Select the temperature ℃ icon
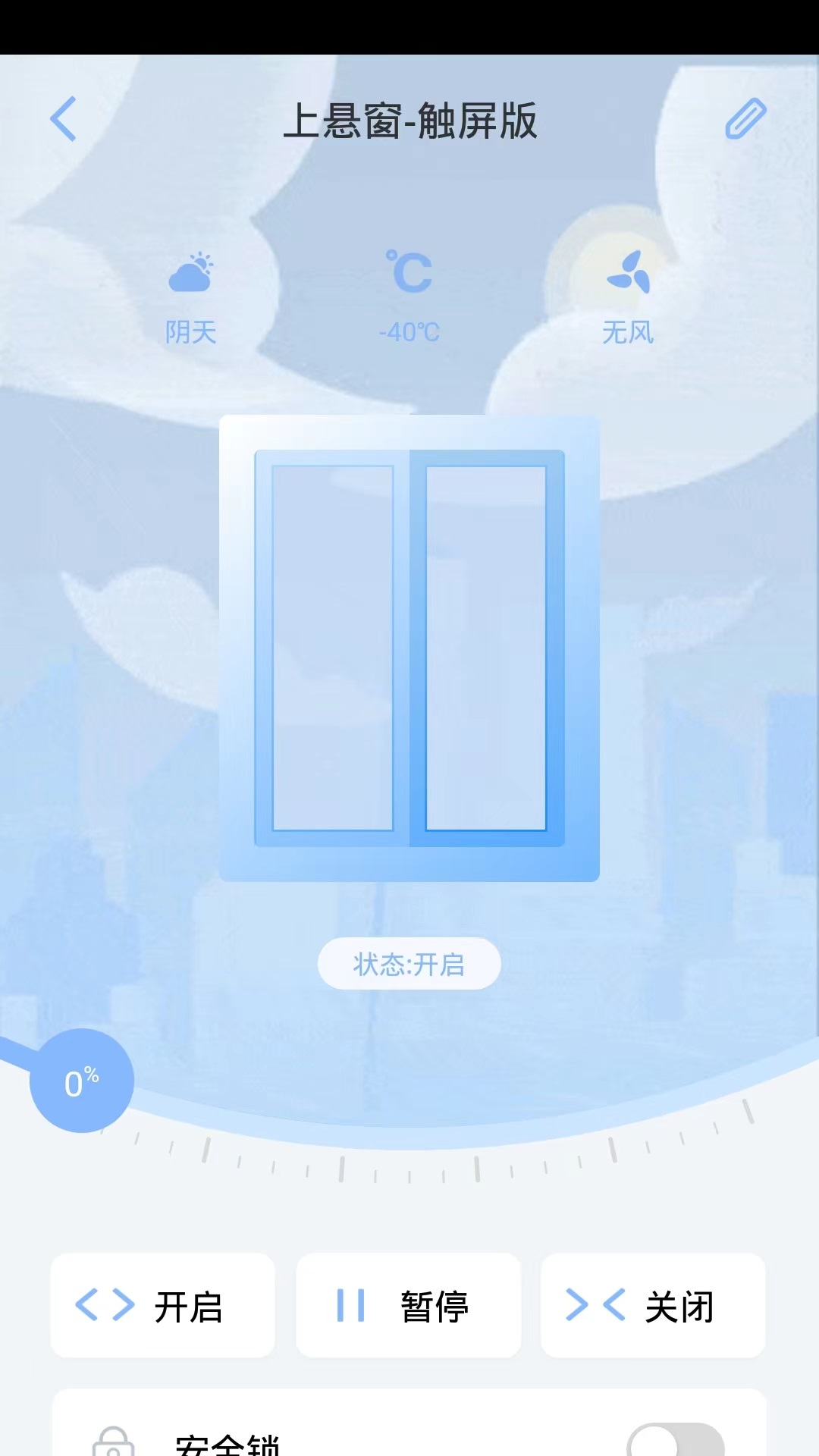Image resolution: width=819 pixels, height=1456 pixels. tap(408, 273)
